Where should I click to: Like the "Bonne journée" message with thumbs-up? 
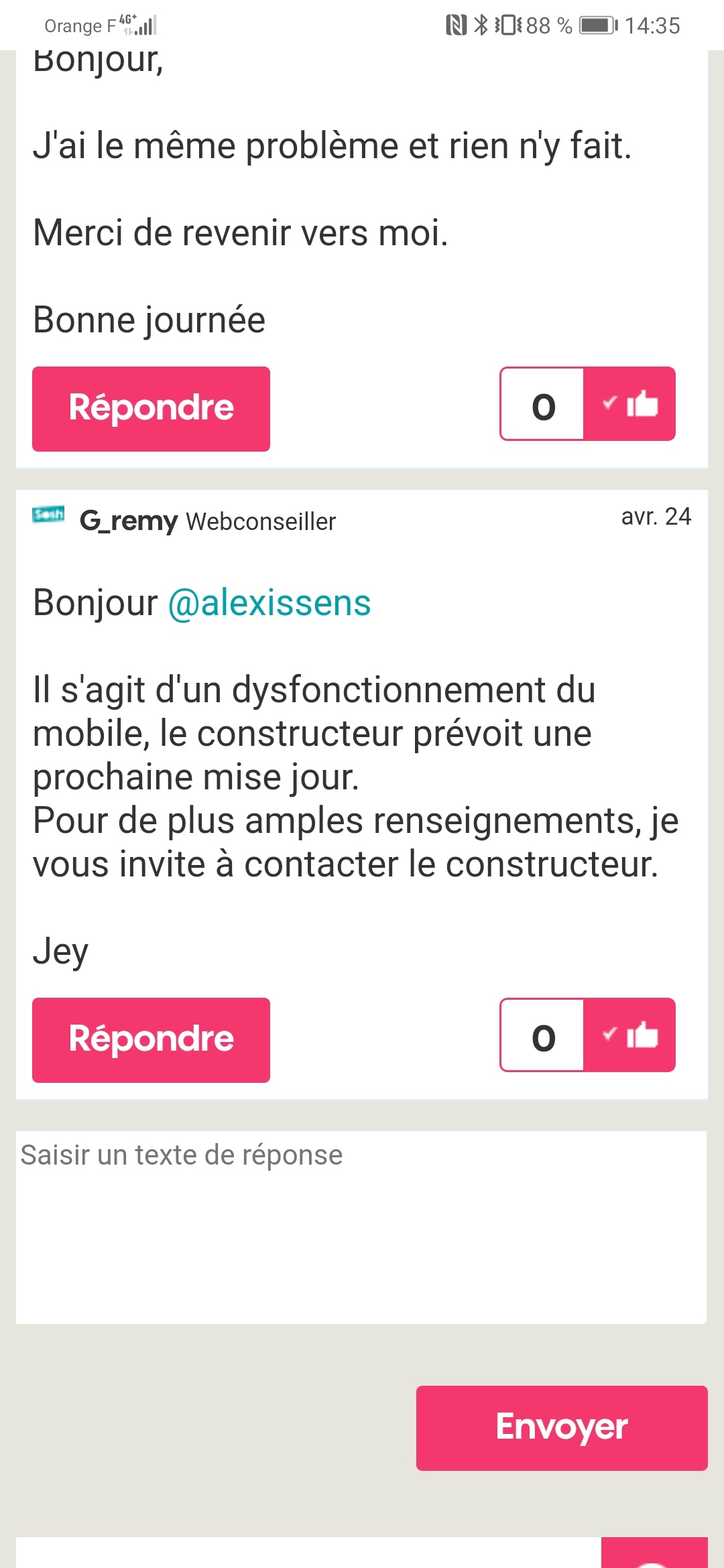point(629,404)
